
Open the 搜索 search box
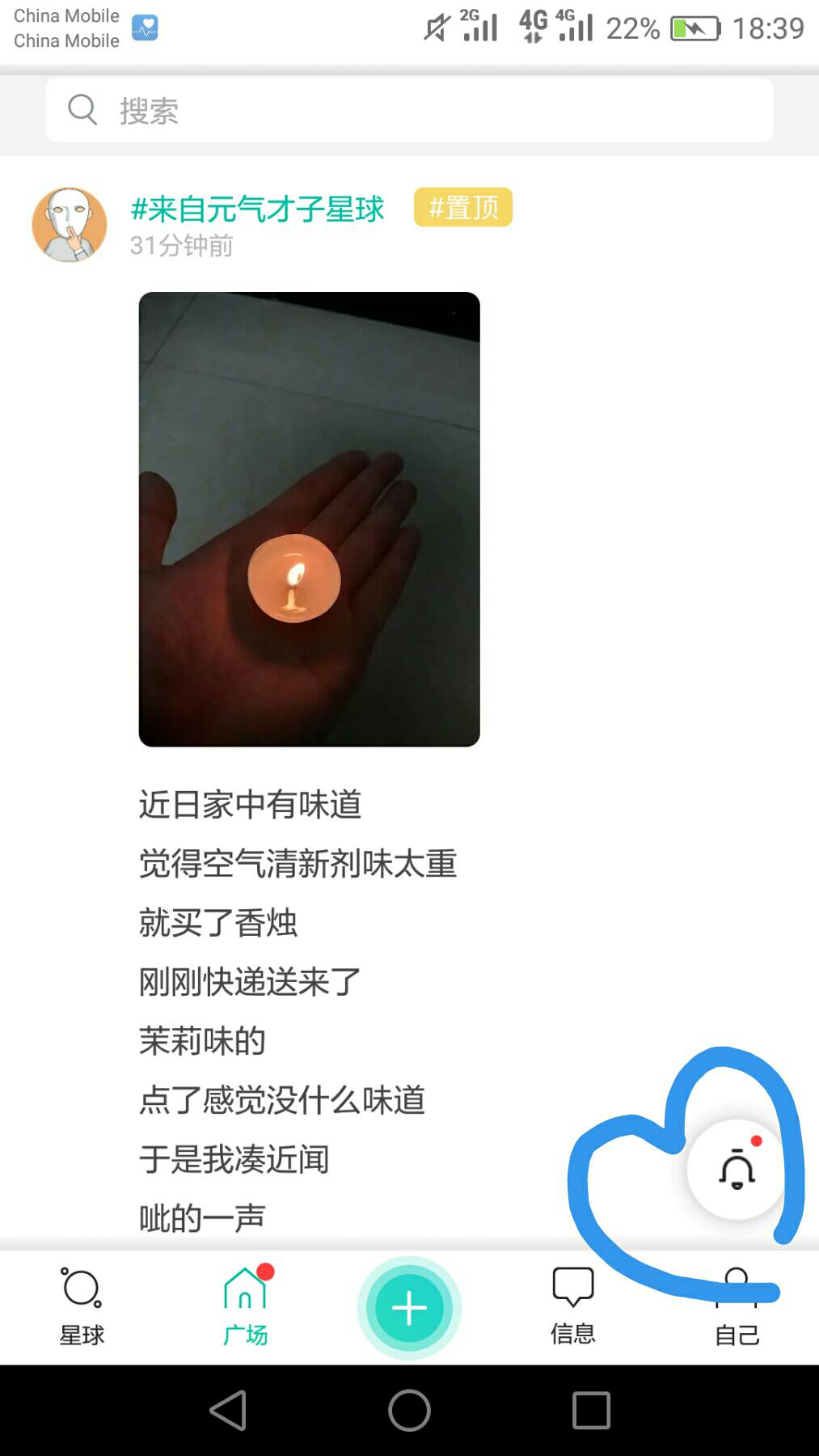point(409,110)
